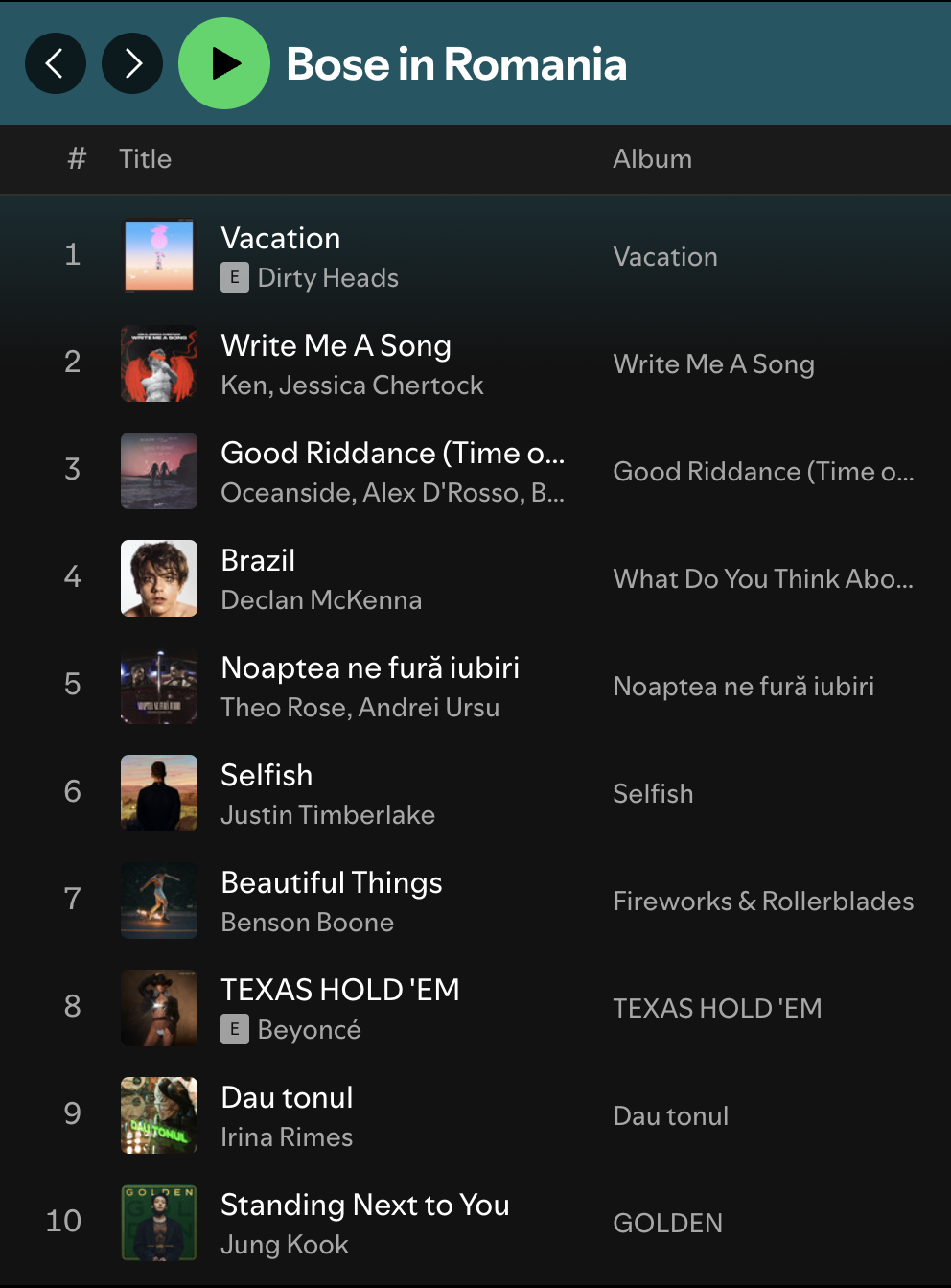Visit Jung Kook's artist page

pos(285,1245)
